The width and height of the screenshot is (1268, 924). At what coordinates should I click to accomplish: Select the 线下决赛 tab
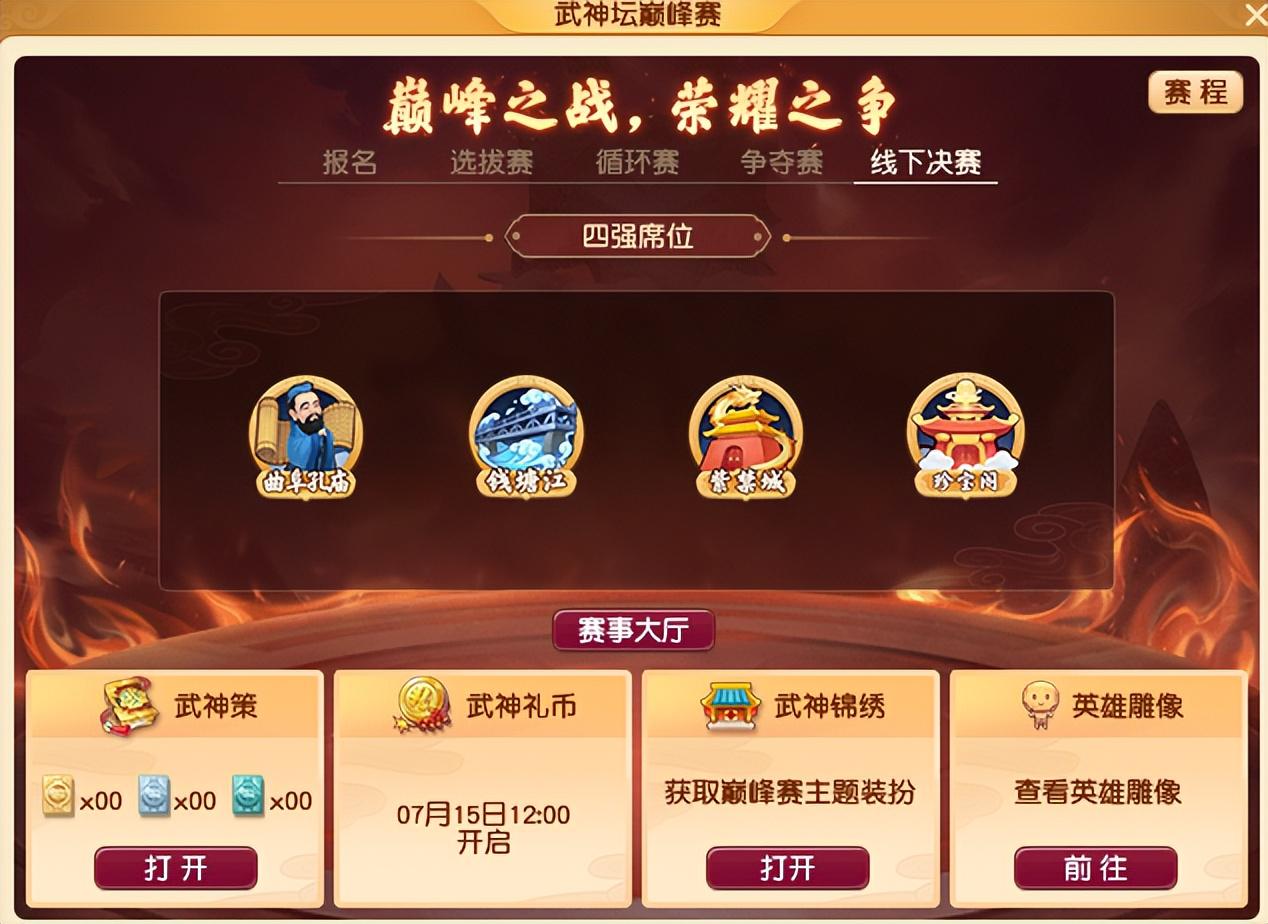(925, 162)
